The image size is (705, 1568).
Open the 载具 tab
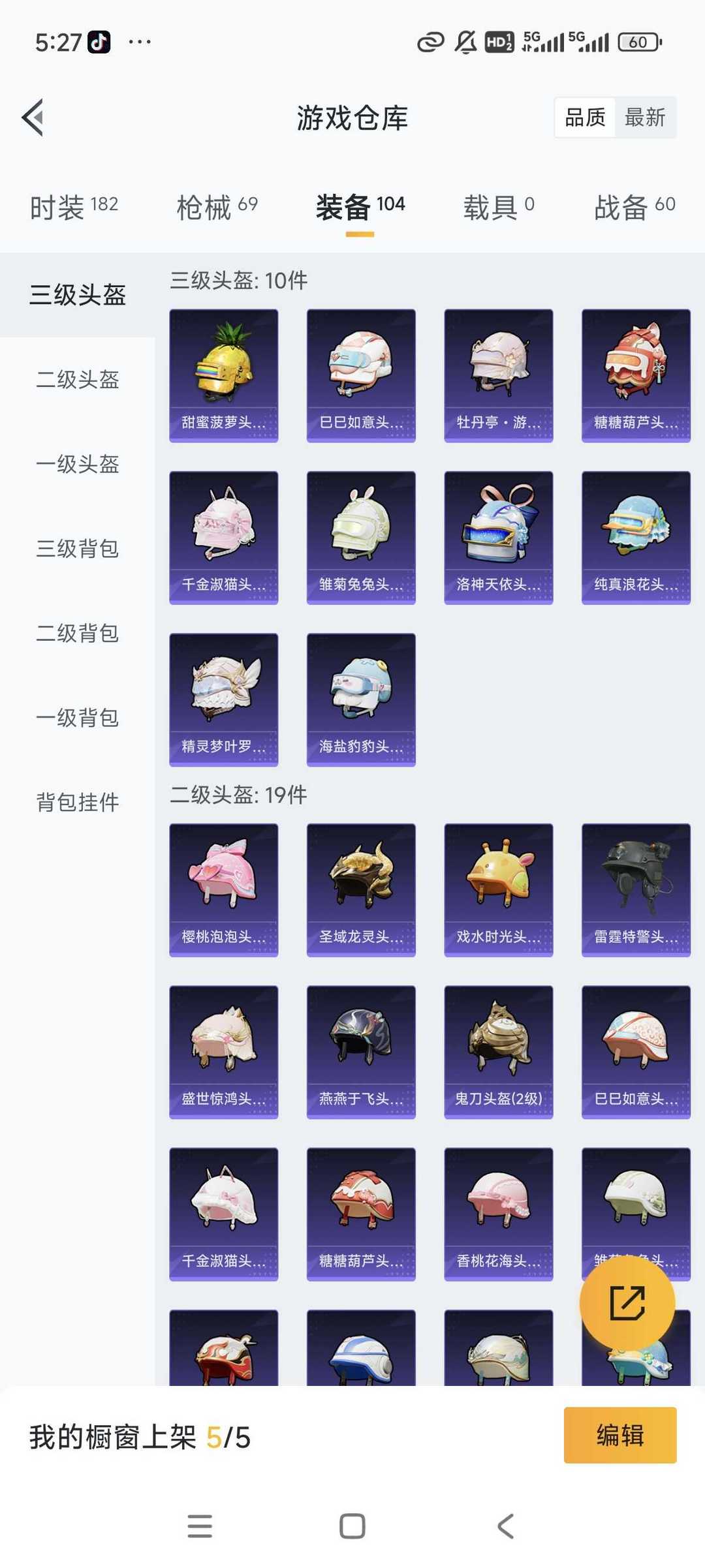pyautogui.click(x=499, y=207)
